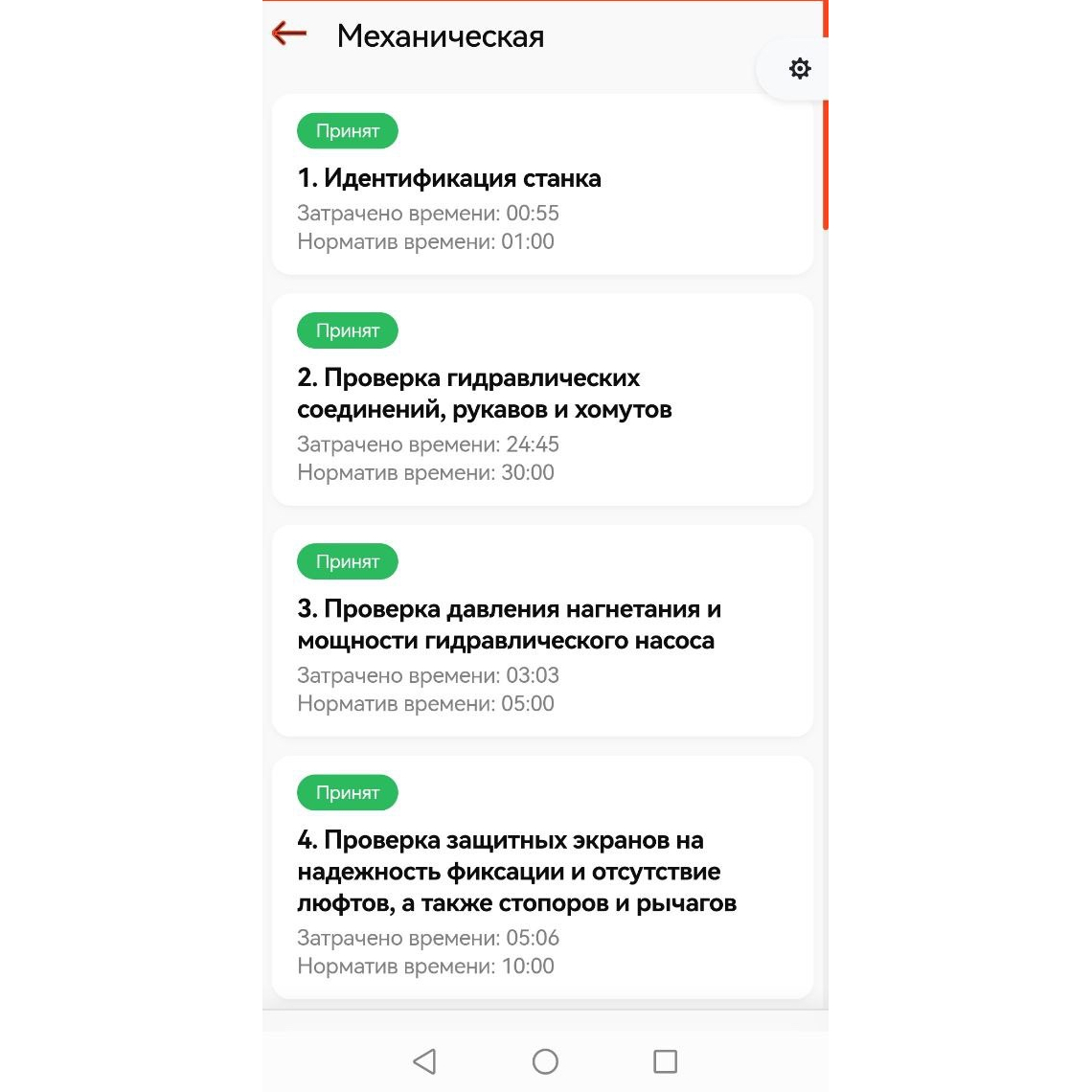Open step 4 Проверка защитных экранов
Viewport: 1092px width, 1092px height.
pos(542,876)
